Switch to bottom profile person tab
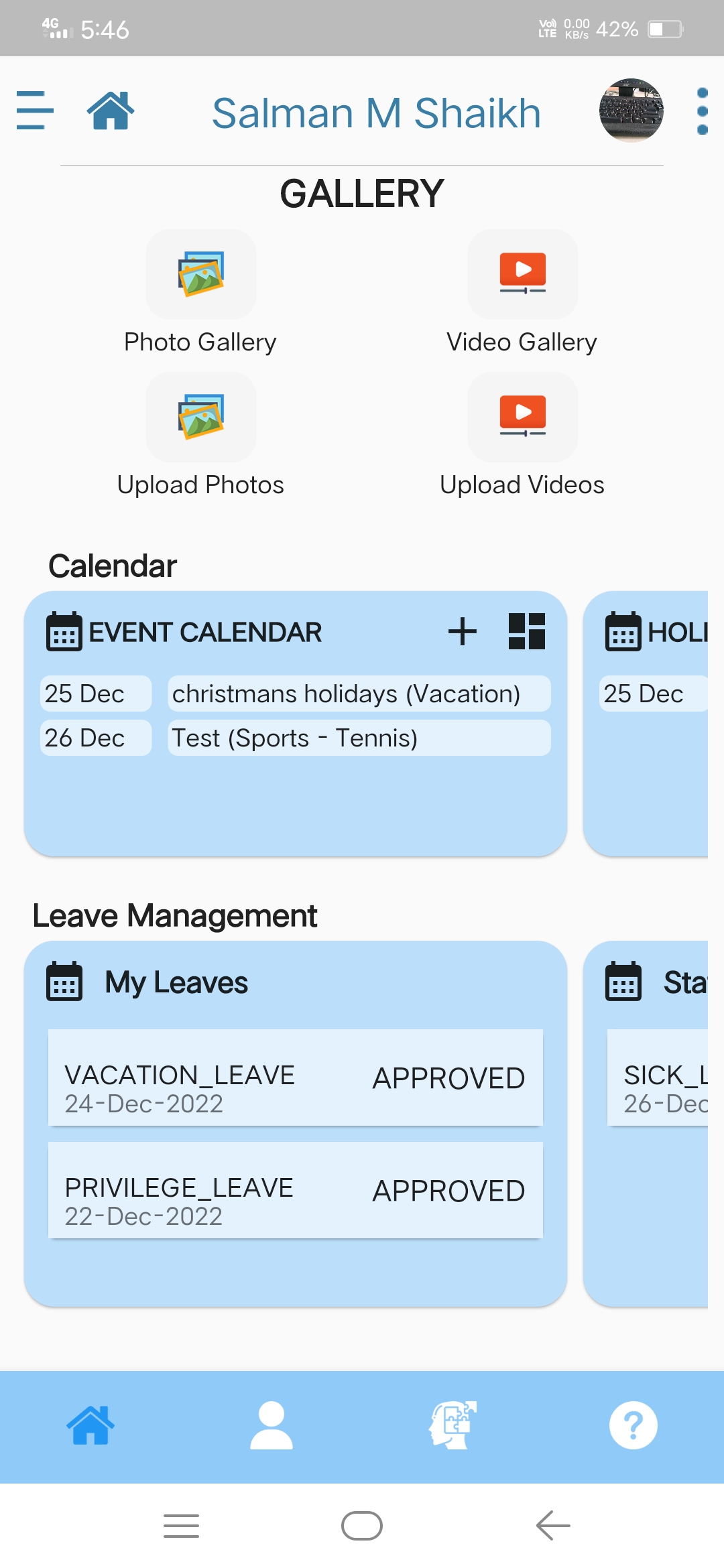The image size is (724, 1568). (x=271, y=1425)
